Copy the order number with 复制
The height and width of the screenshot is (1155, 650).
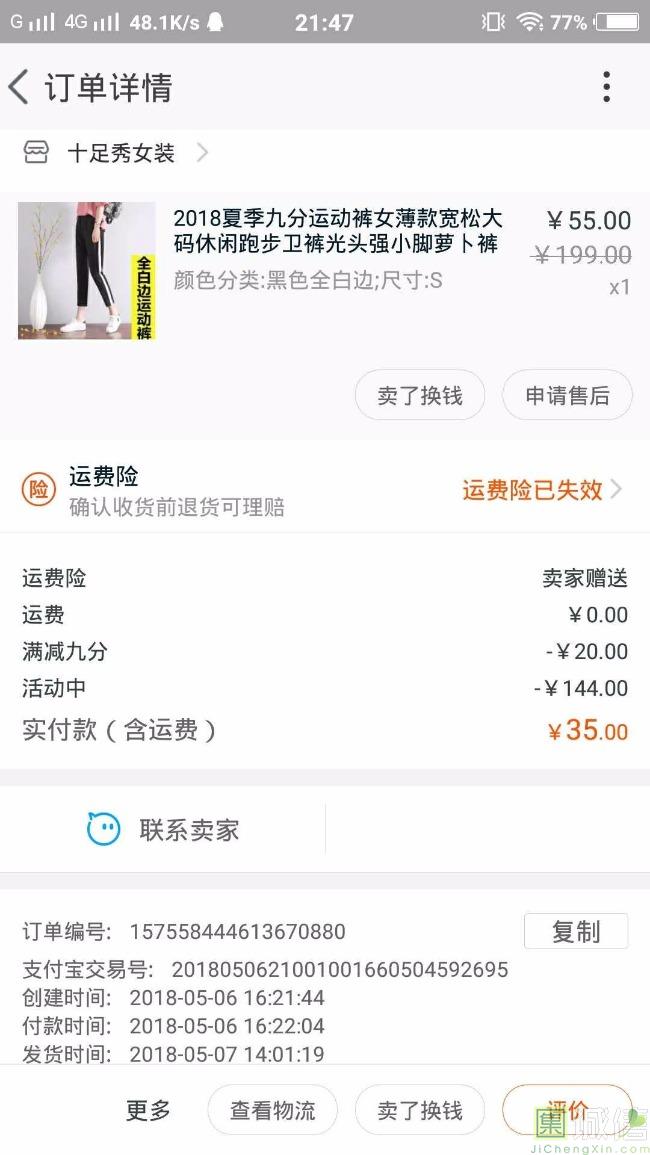tap(576, 931)
